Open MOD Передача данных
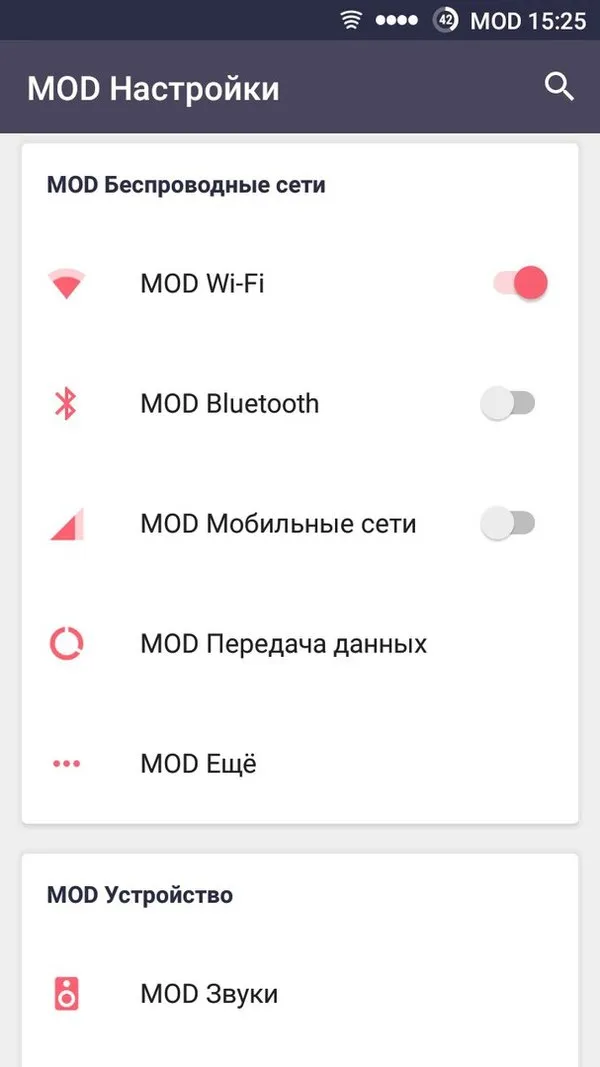 tap(300, 644)
